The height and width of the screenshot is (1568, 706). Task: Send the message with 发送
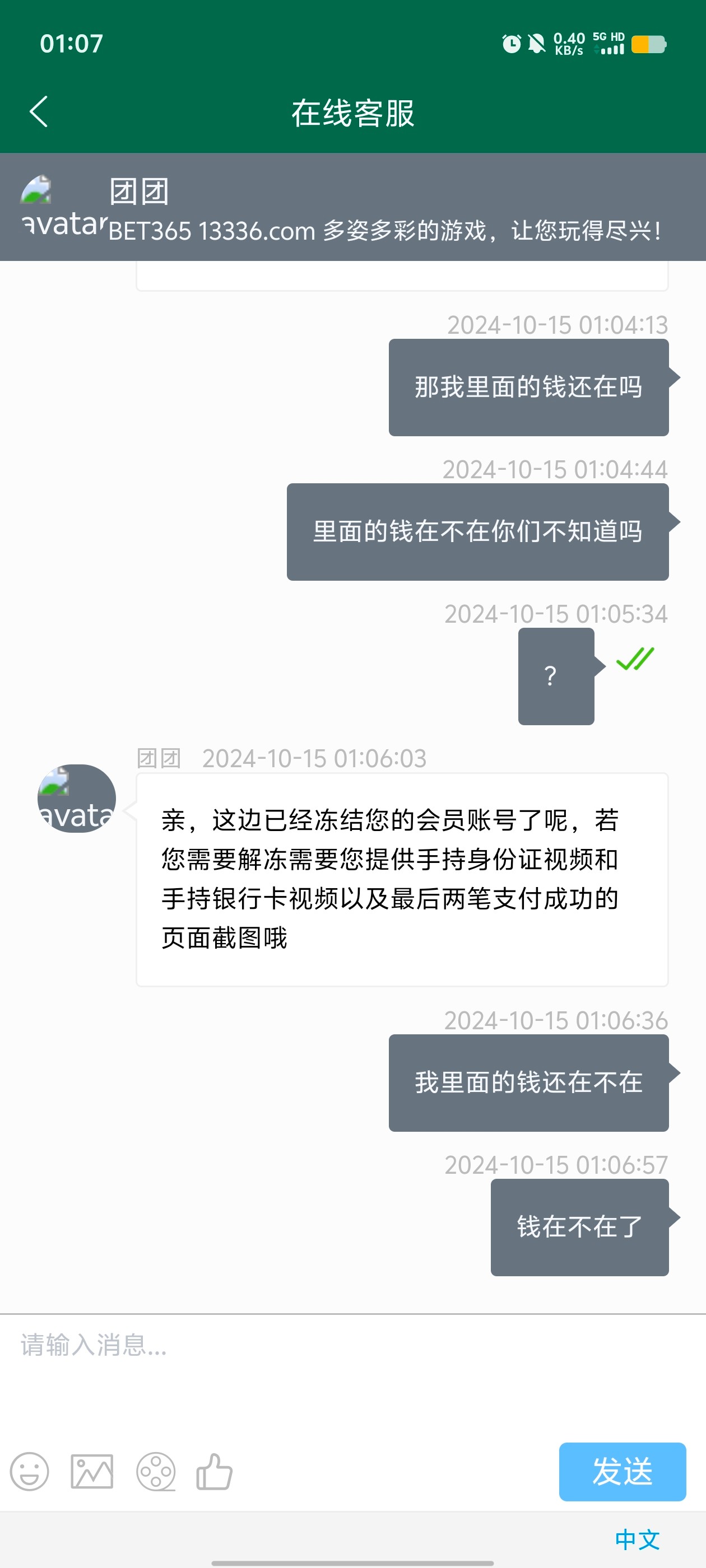pos(622,1472)
